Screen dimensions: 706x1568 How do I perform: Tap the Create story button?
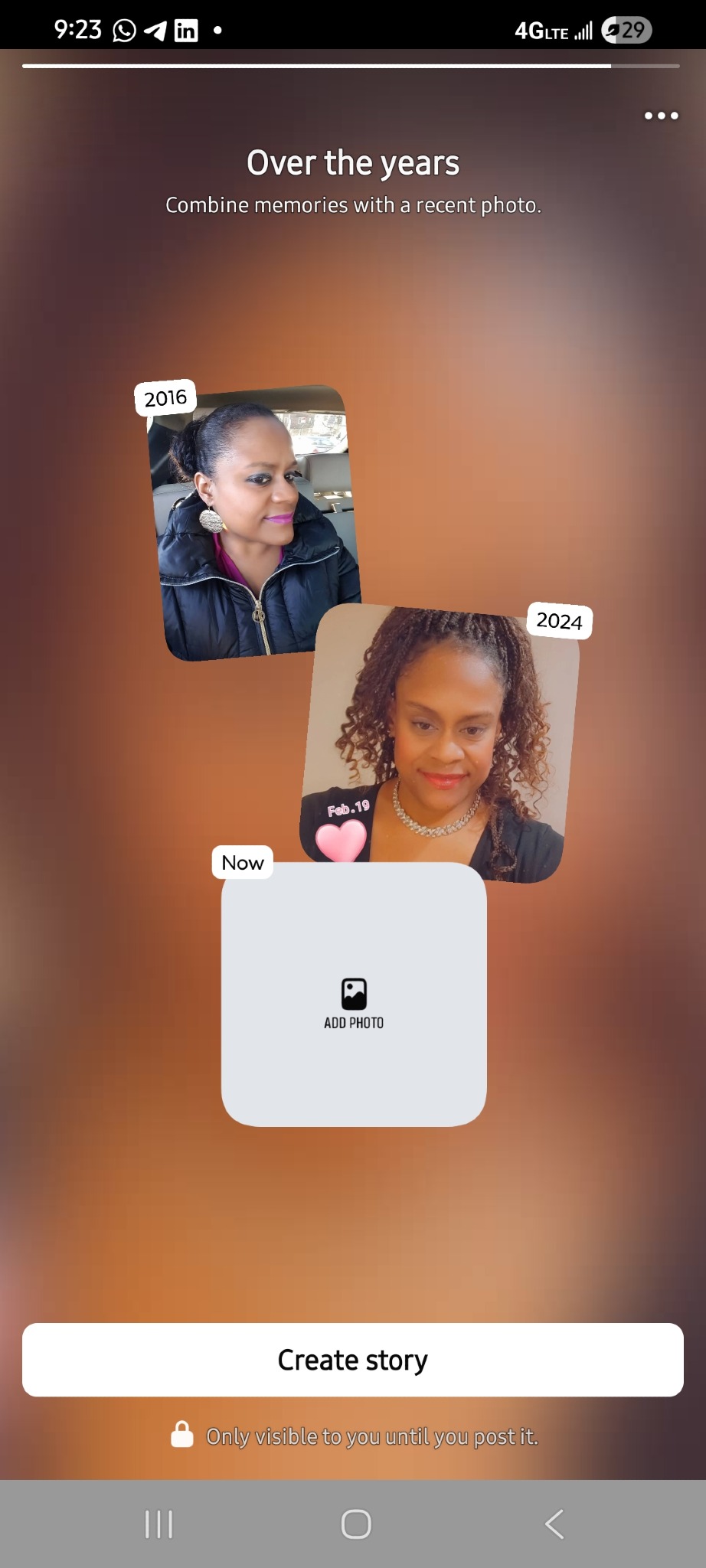pyautogui.click(x=352, y=1360)
